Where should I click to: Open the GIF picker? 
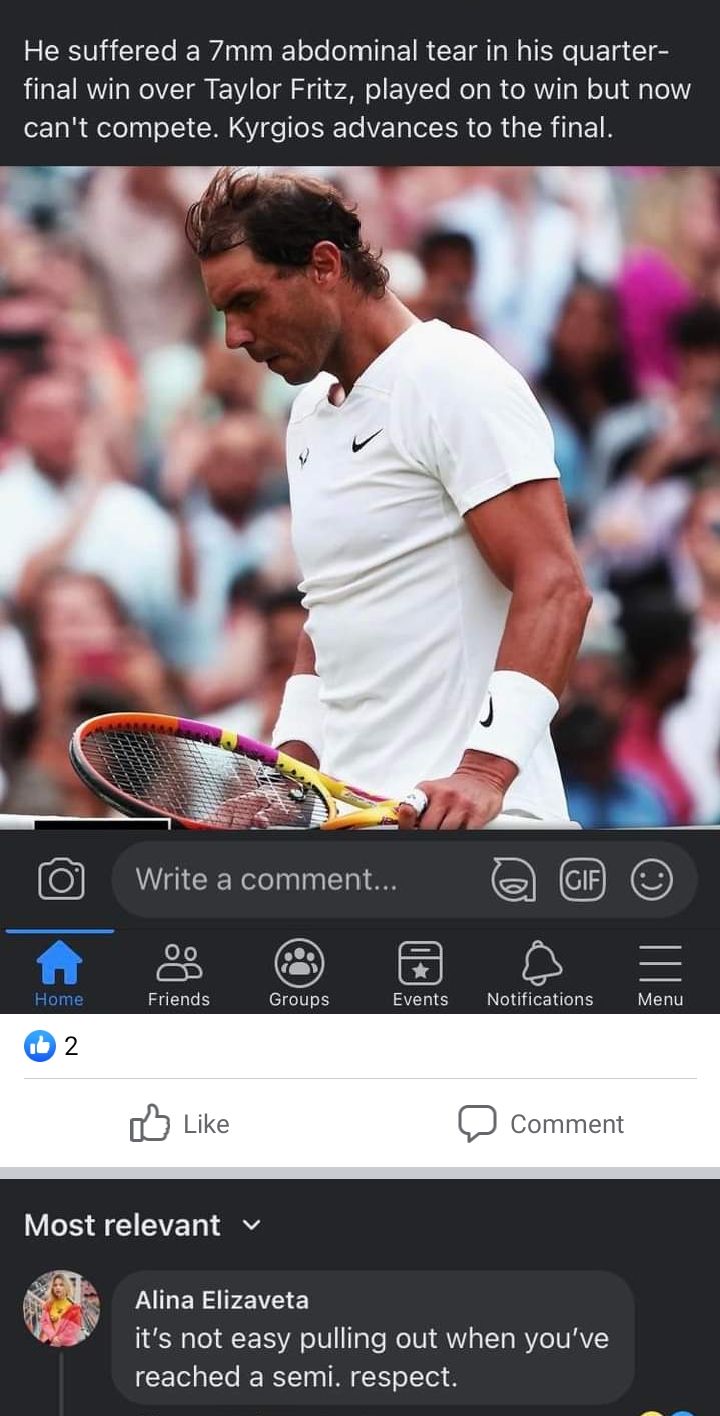(582, 880)
